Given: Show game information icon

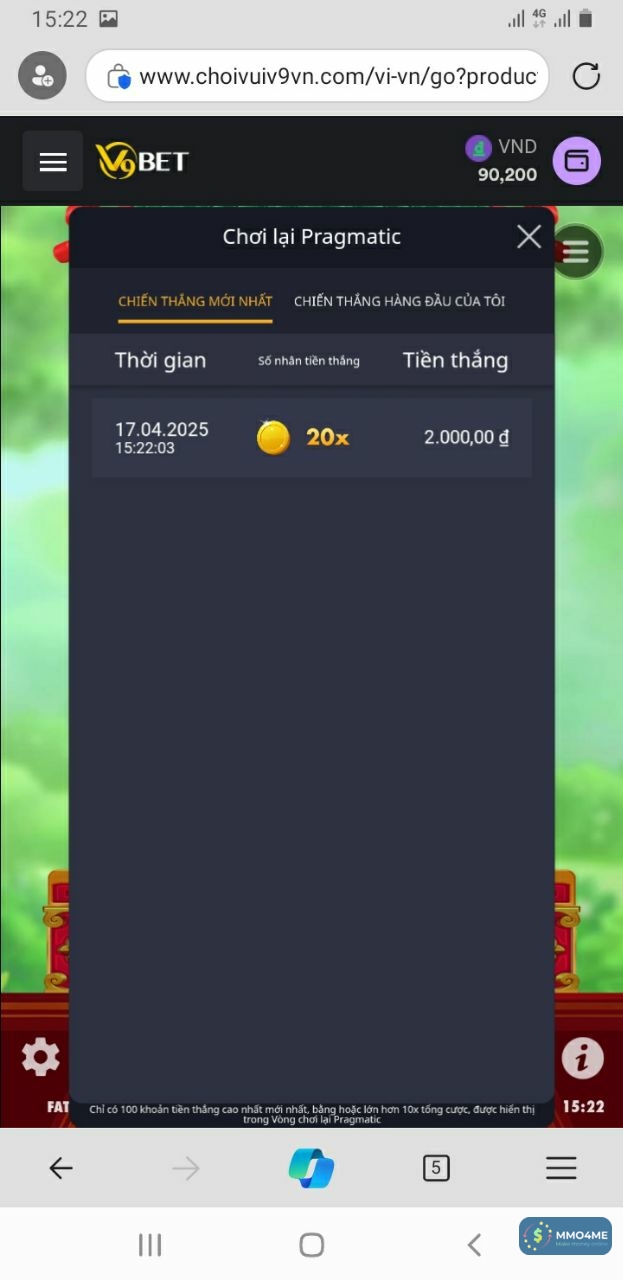Looking at the screenshot, I should tap(582, 1057).
